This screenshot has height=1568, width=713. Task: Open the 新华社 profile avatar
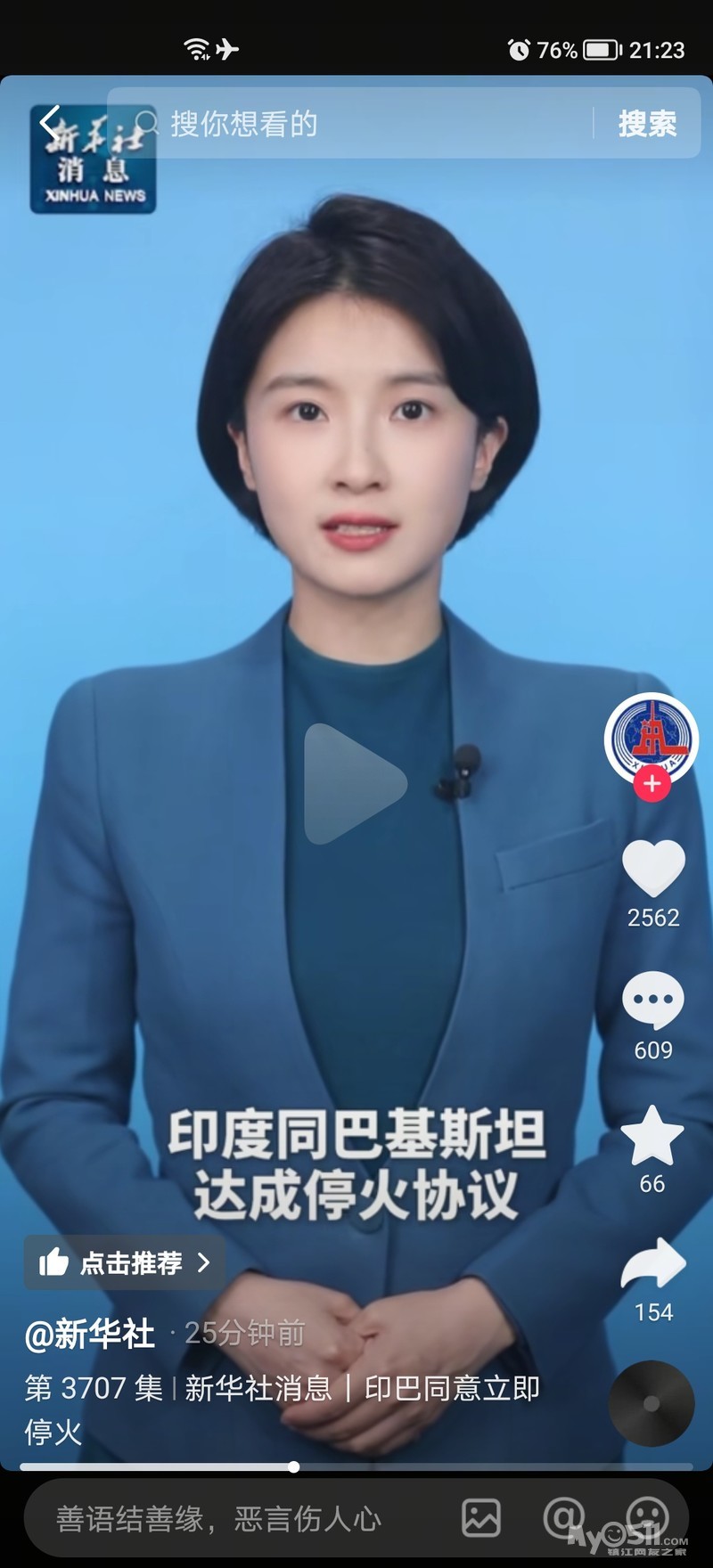(x=652, y=737)
